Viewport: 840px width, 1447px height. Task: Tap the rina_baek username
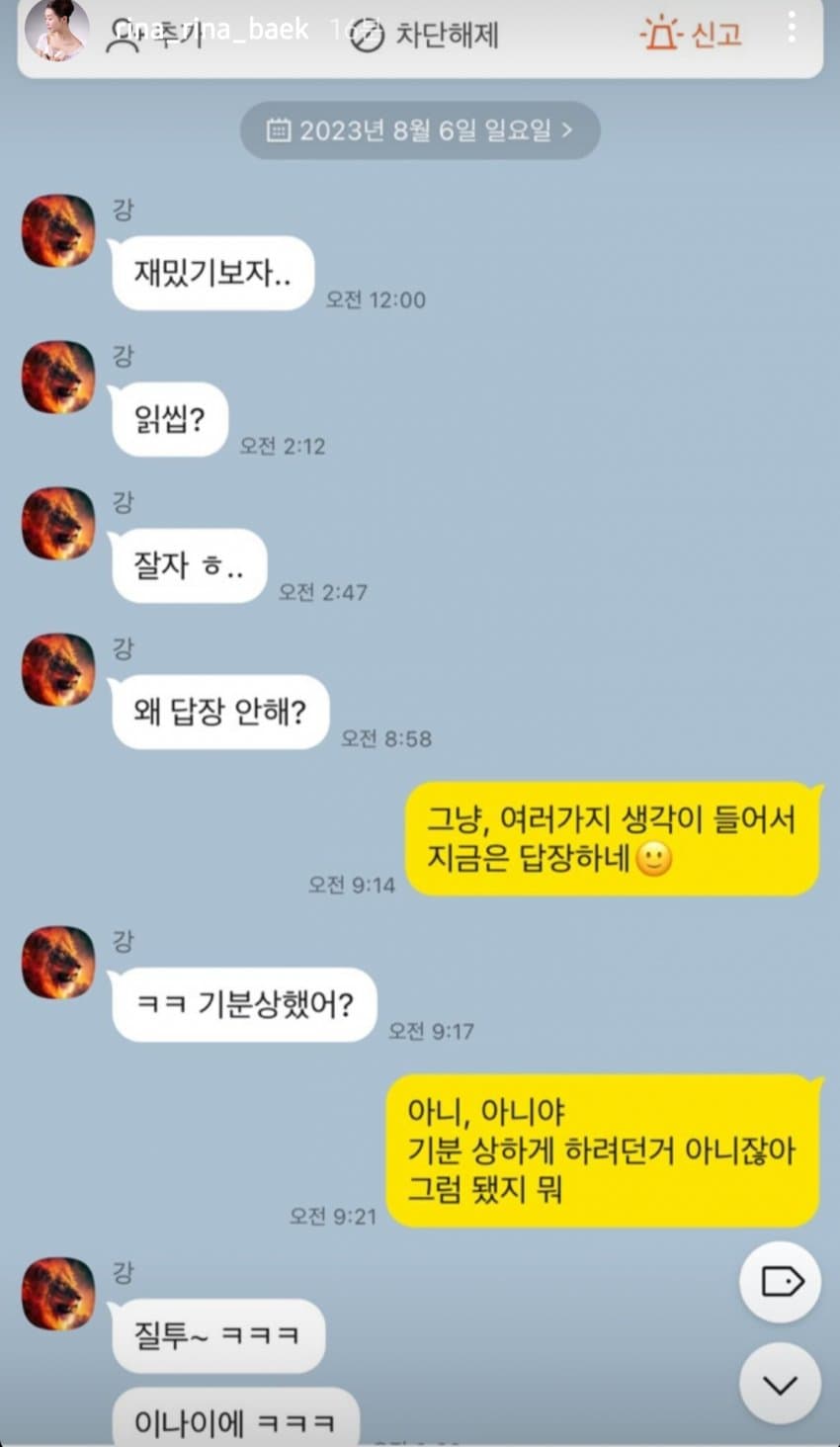[x=212, y=30]
